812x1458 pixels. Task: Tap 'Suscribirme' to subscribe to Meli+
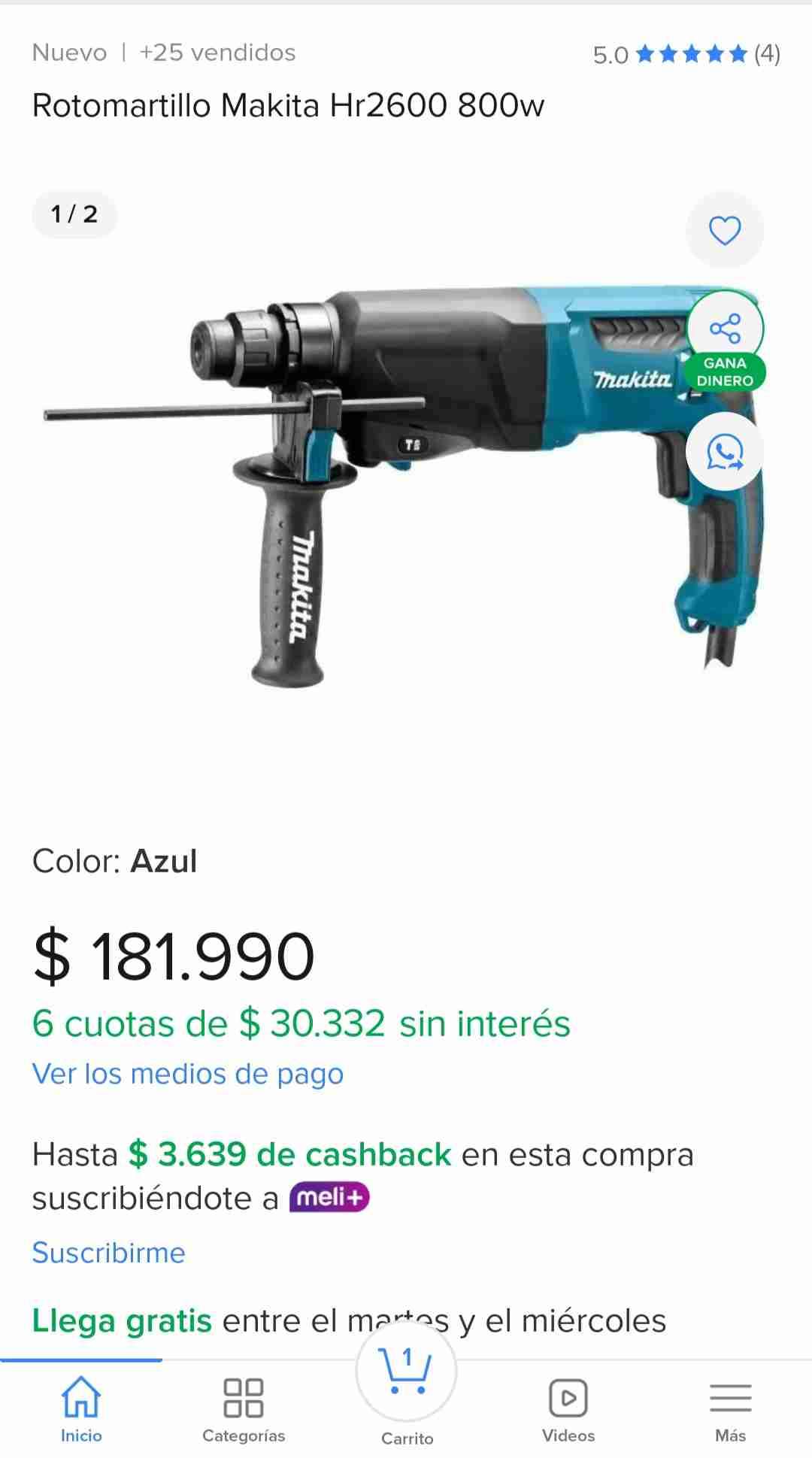(109, 1253)
